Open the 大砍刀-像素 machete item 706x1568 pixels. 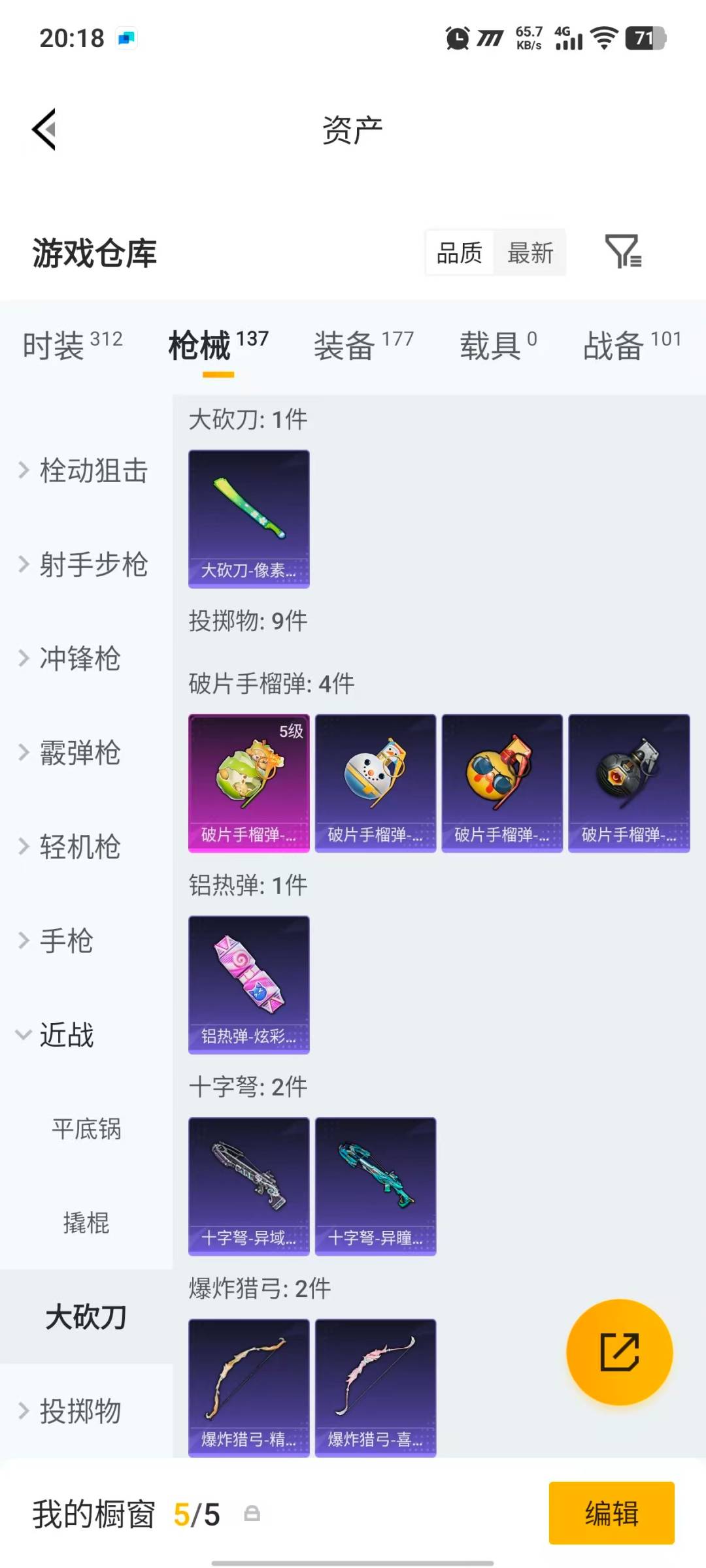point(248,518)
